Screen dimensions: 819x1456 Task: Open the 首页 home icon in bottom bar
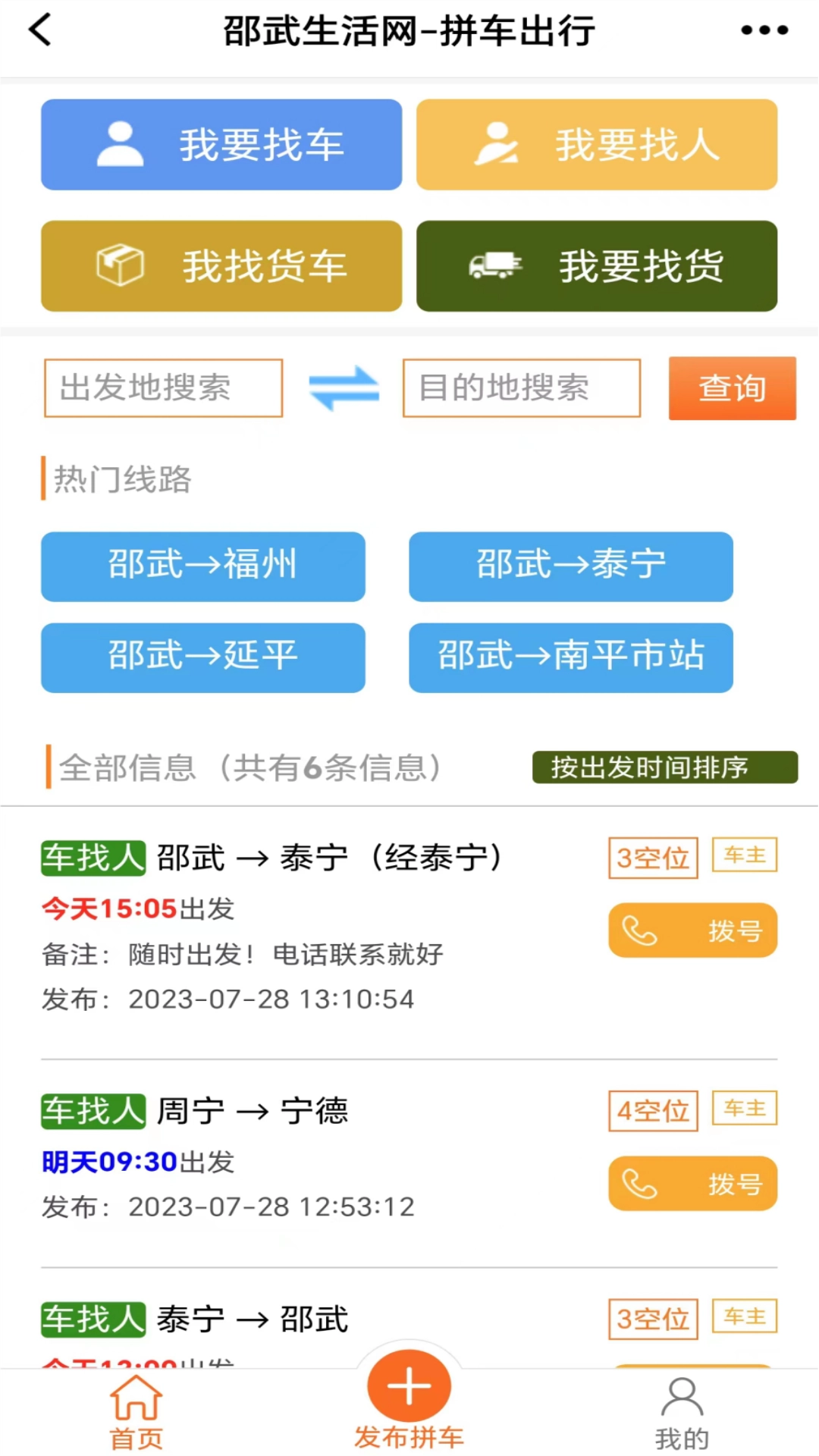(x=136, y=1407)
